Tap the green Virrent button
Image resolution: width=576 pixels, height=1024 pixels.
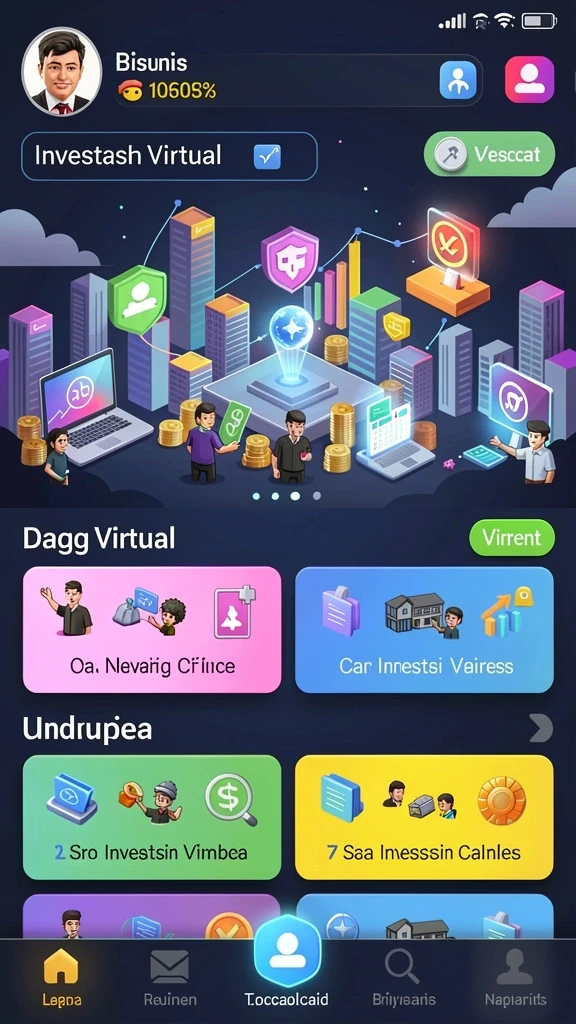pyautogui.click(x=512, y=538)
